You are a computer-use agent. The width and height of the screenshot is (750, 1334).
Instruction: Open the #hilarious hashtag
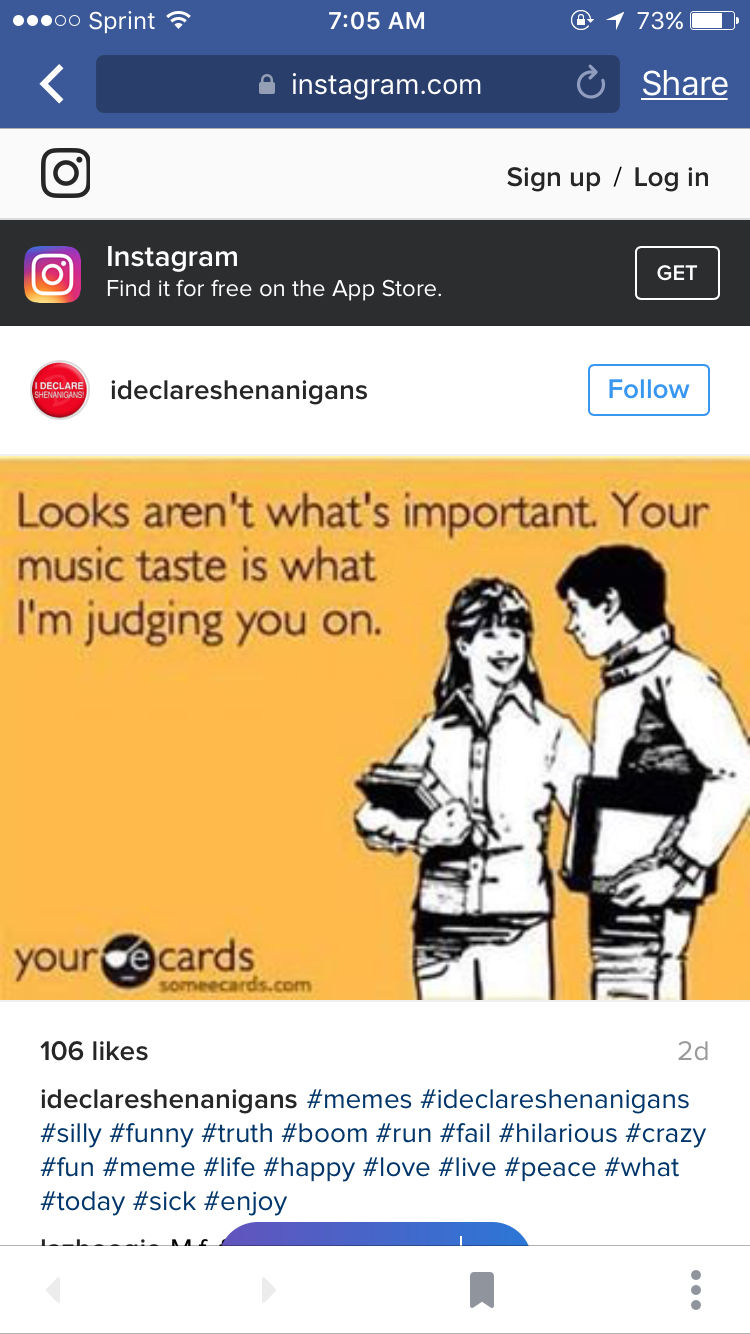point(558,1133)
